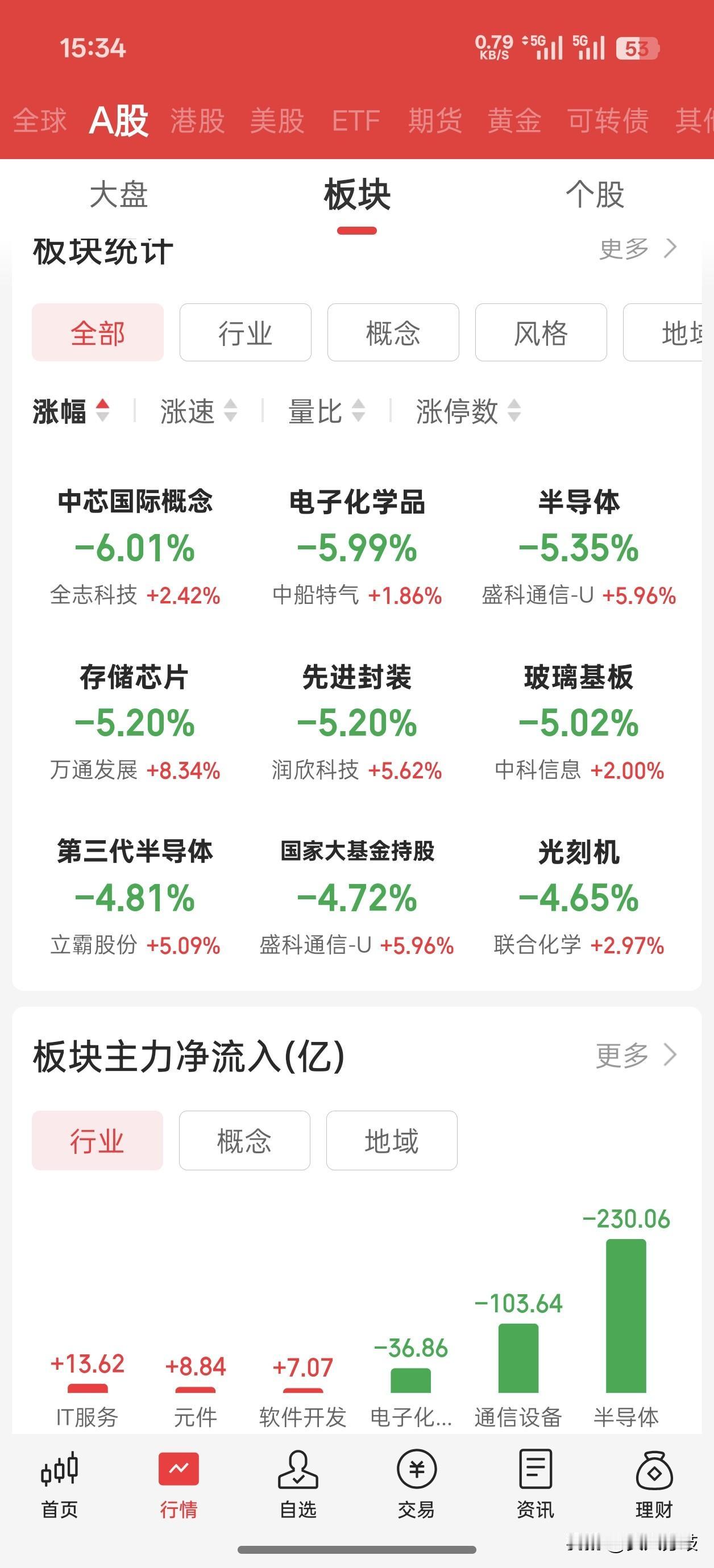Filter sector stats by 行业 chip
The width and height of the screenshot is (714, 1568).
(246, 332)
